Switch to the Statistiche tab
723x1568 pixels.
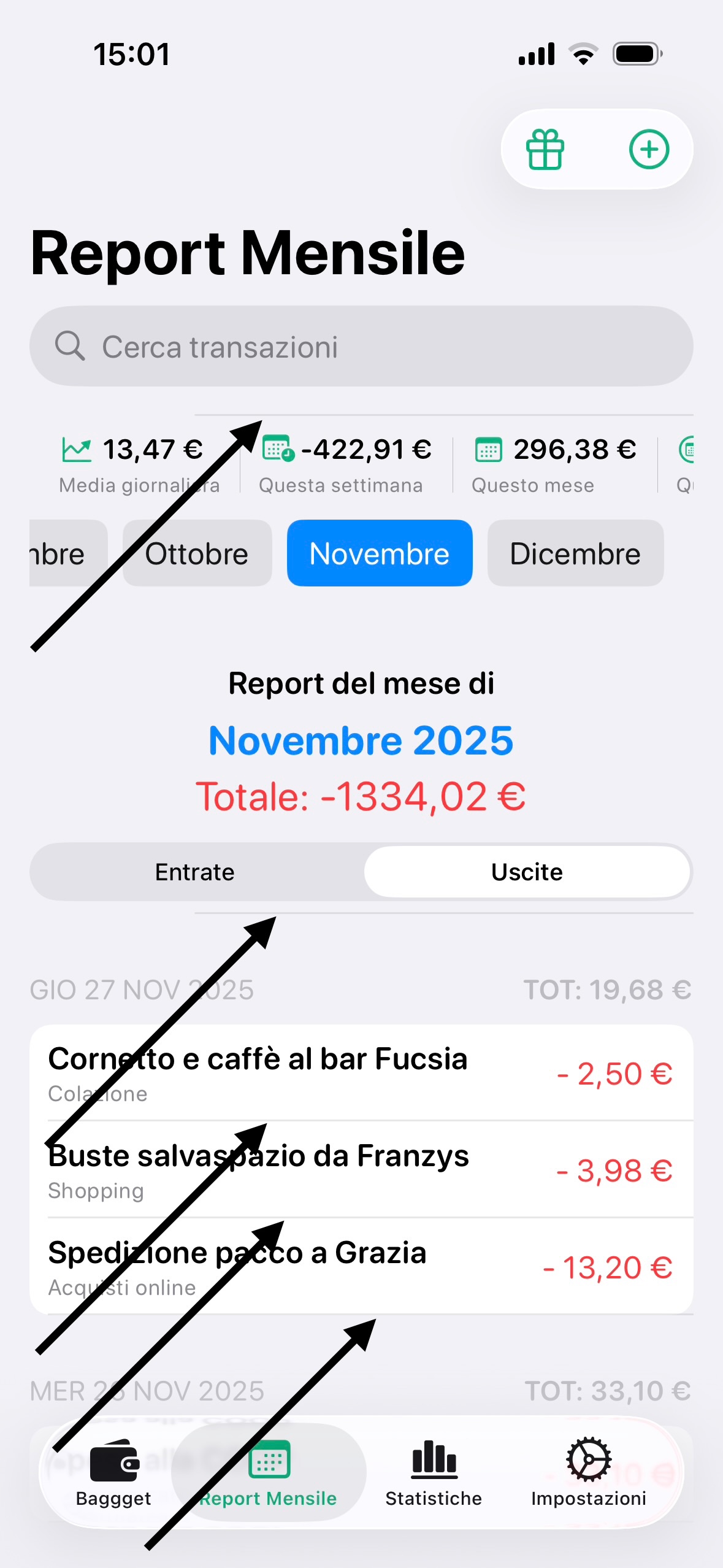pos(434,1472)
